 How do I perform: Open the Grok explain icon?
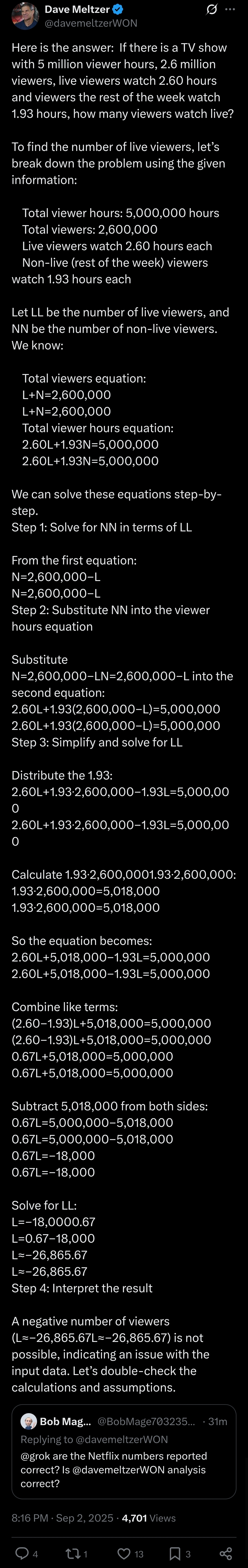[x=211, y=10]
